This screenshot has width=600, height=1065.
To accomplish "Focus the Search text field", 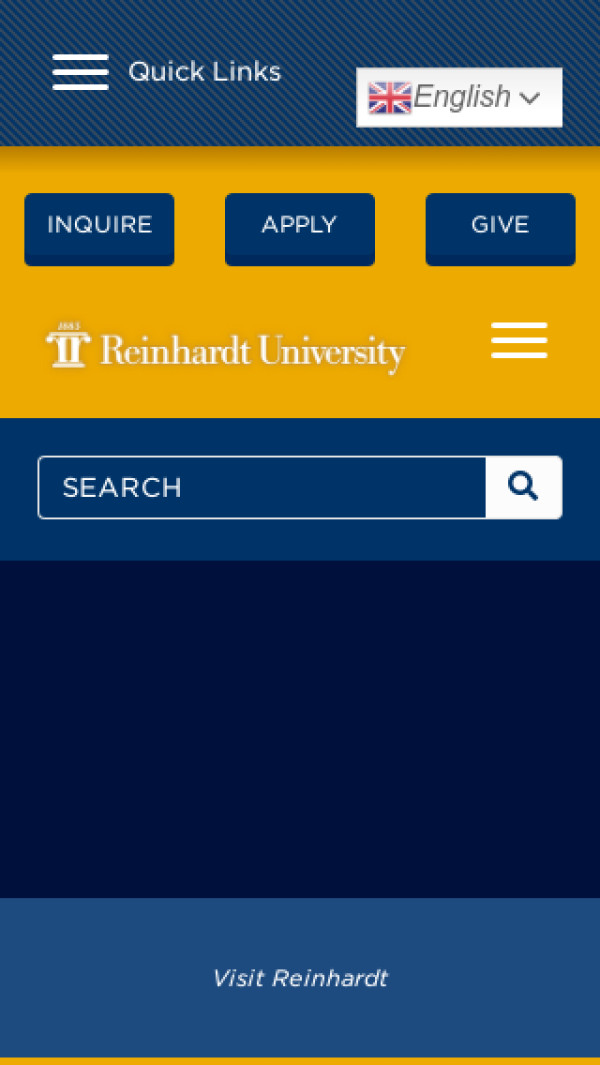I will point(262,488).
